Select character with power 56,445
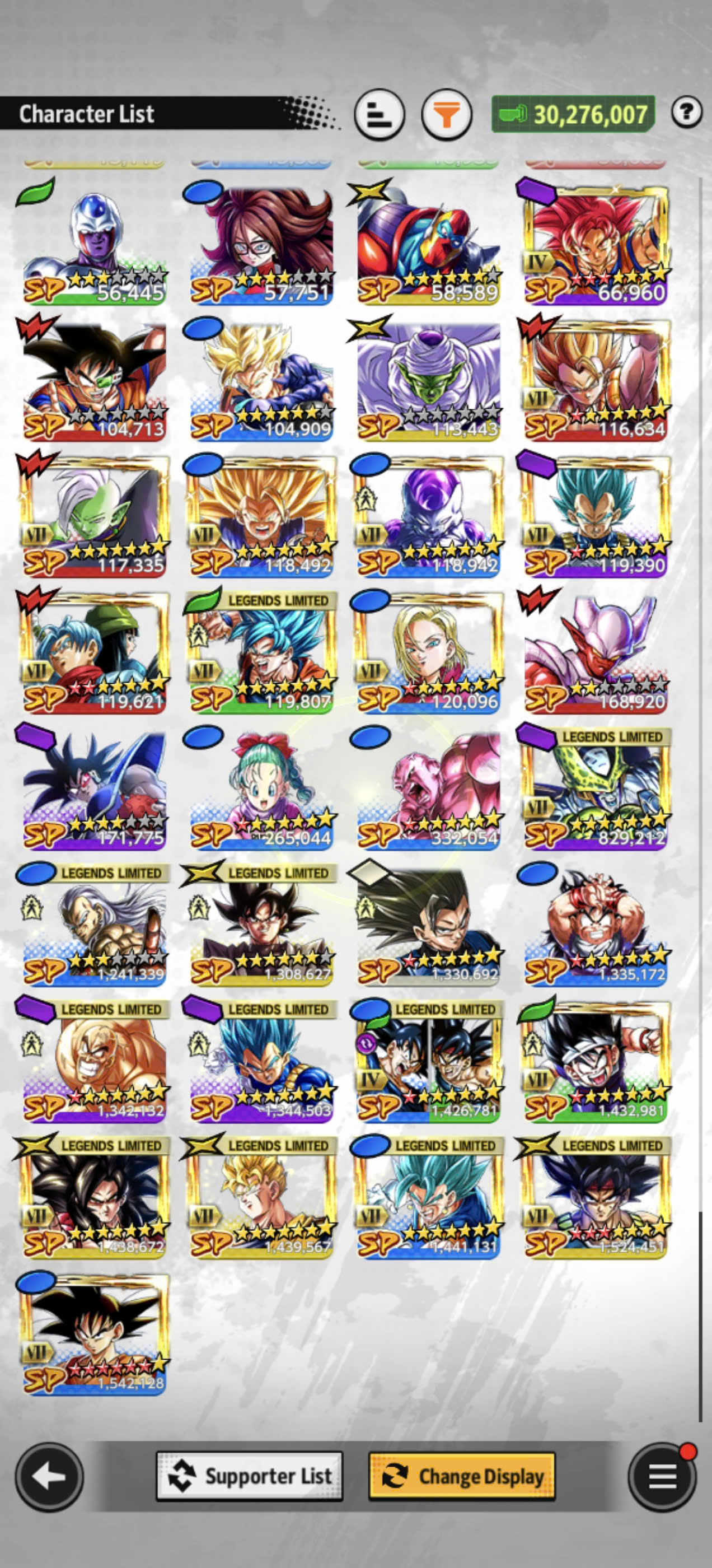 tap(95, 245)
